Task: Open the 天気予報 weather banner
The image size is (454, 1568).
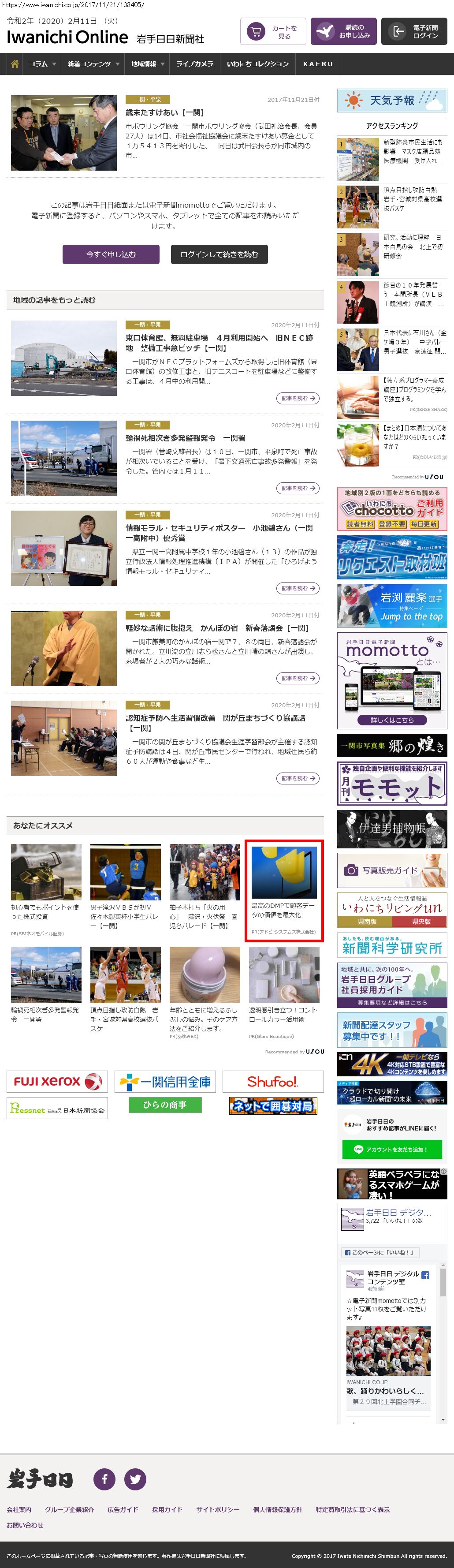Action: pos(392,101)
